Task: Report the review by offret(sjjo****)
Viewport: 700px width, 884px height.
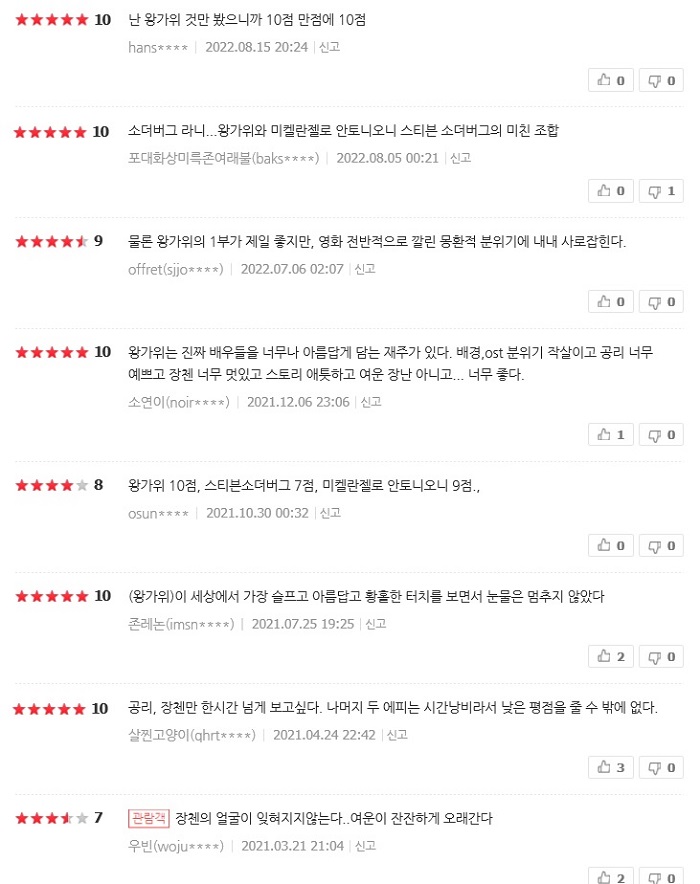Action: pyautogui.click(x=365, y=269)
